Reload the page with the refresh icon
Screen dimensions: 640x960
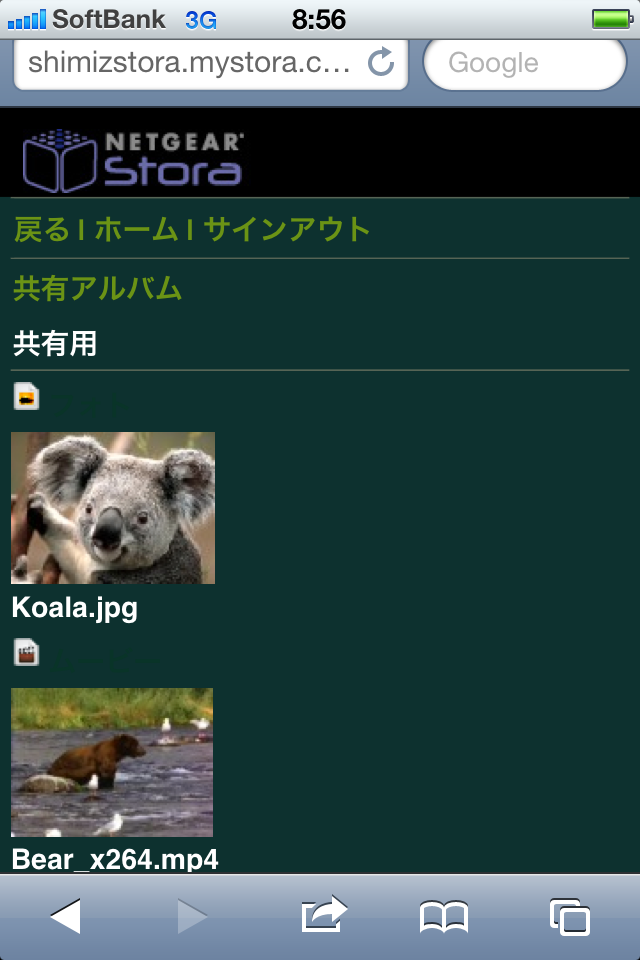coord(381,64)
